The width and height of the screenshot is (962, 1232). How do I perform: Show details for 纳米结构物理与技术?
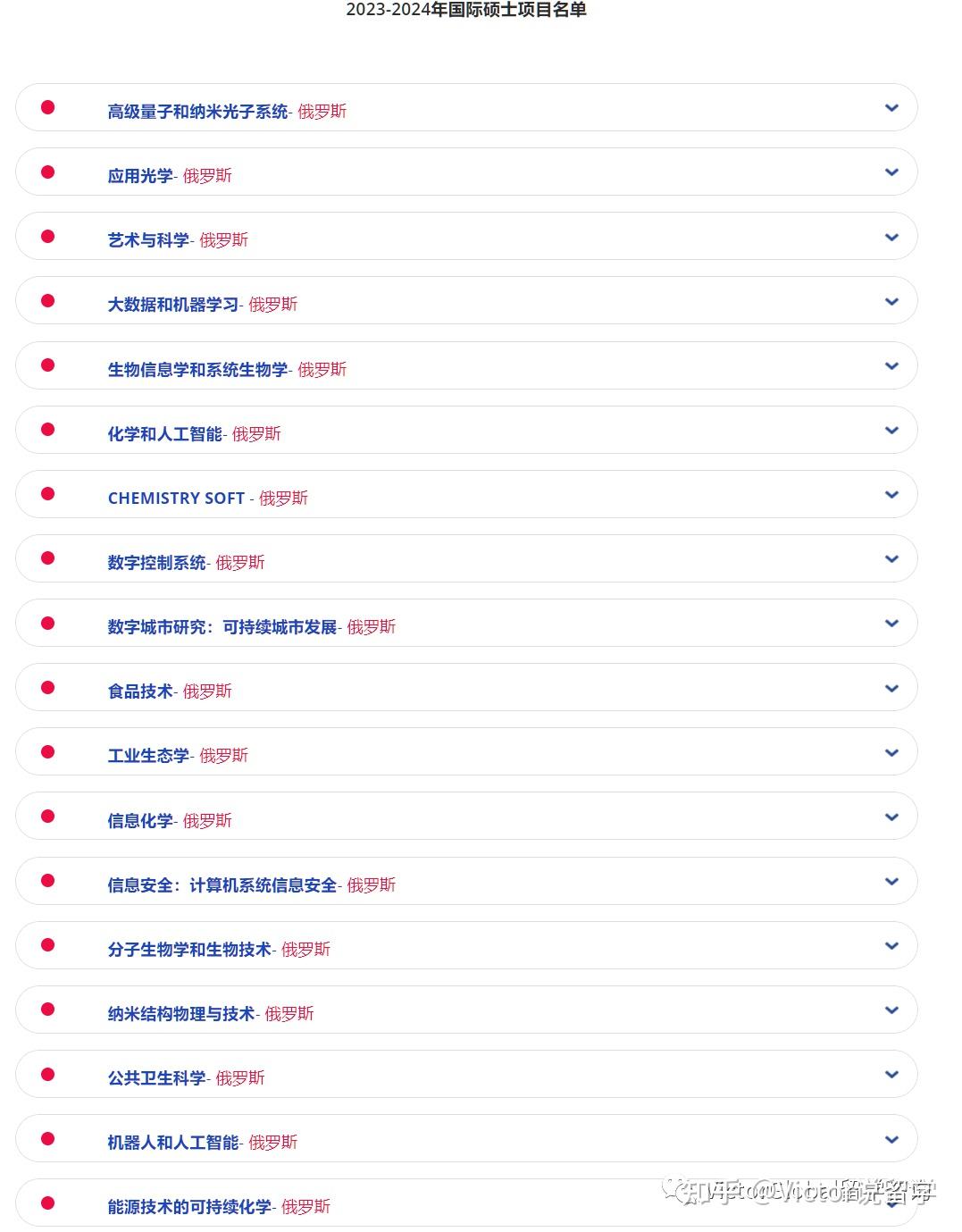click(891, 1010)
